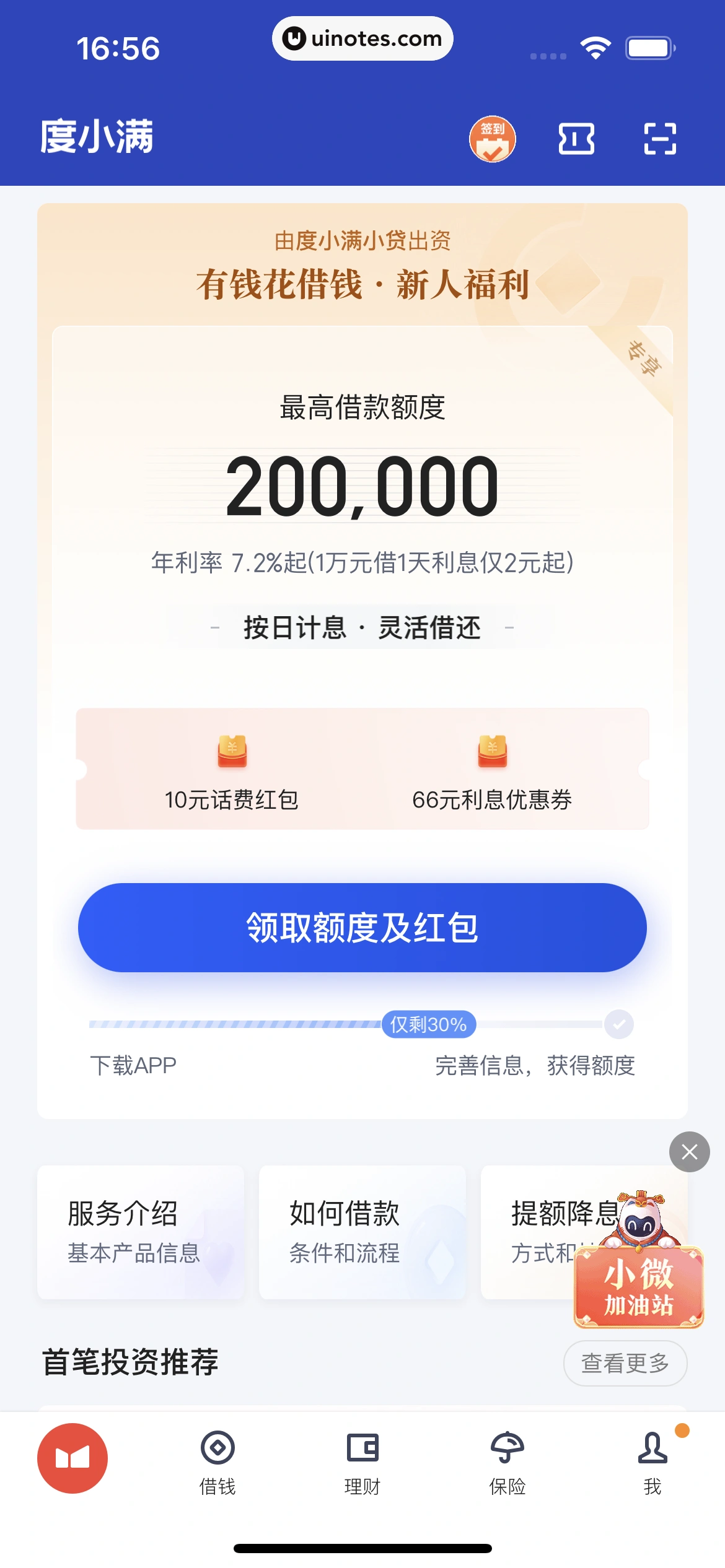
Task: Open the coupon ticket icon in top bar
Action: [577, 139]
